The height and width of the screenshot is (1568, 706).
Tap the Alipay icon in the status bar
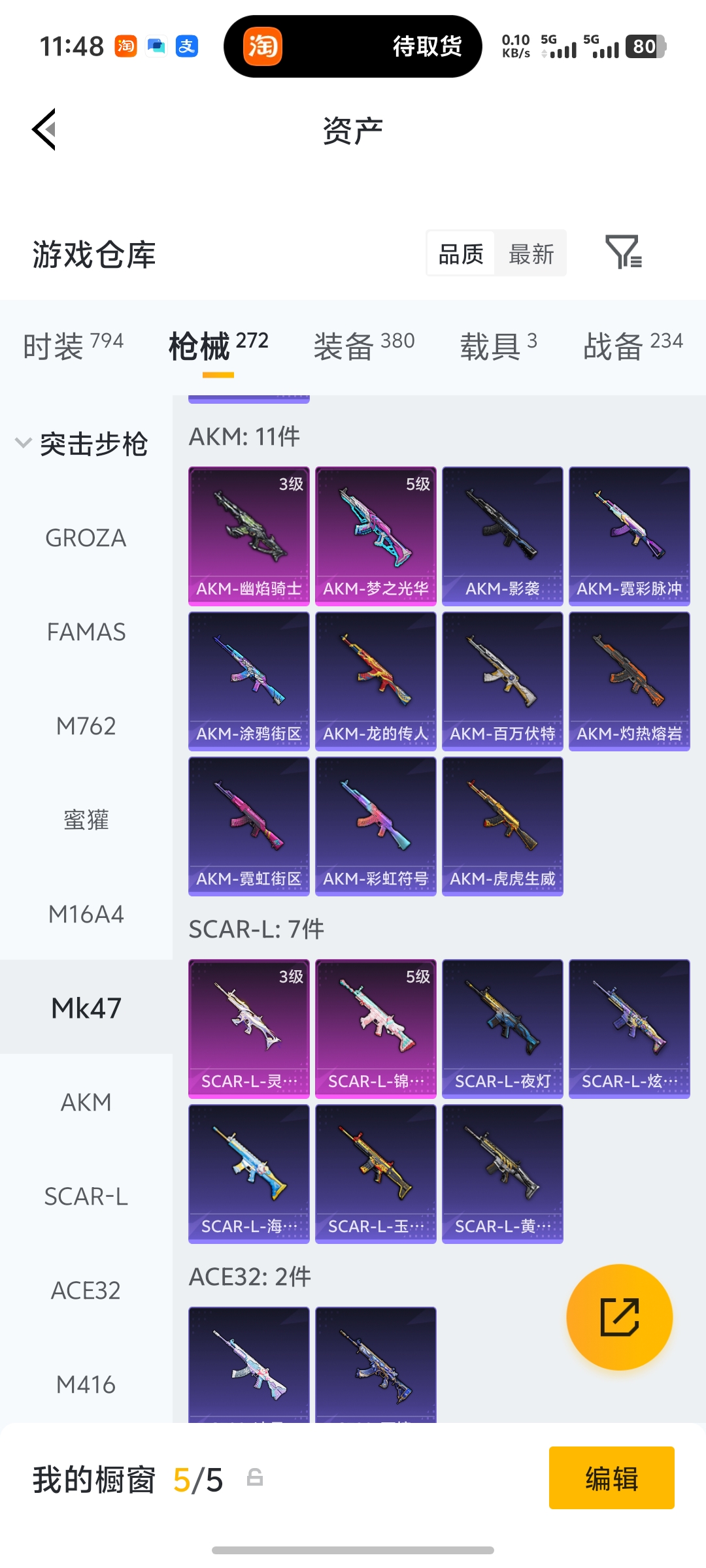[x=186, y=46]
